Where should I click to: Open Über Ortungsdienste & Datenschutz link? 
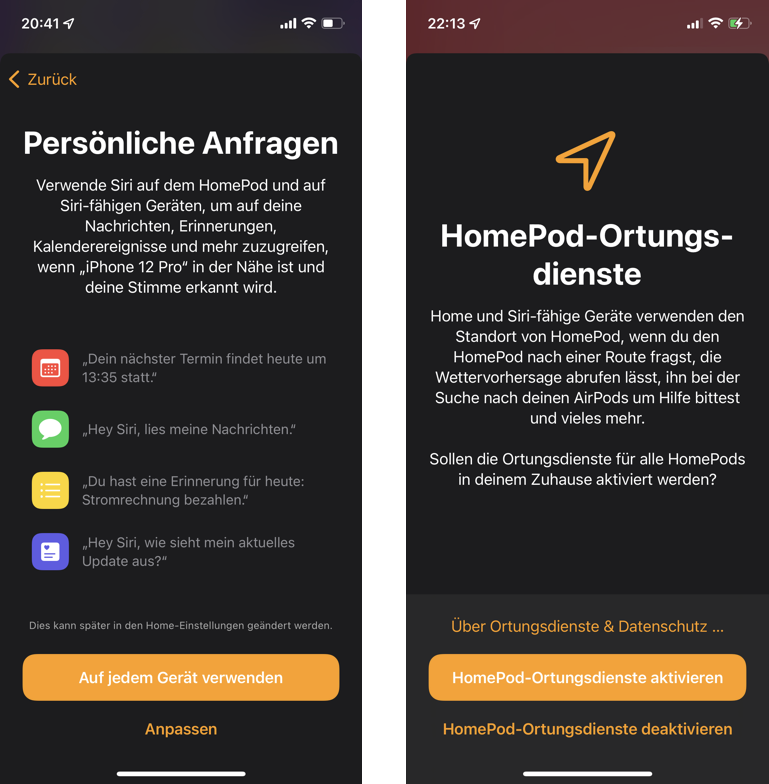[x=587, y=626]
